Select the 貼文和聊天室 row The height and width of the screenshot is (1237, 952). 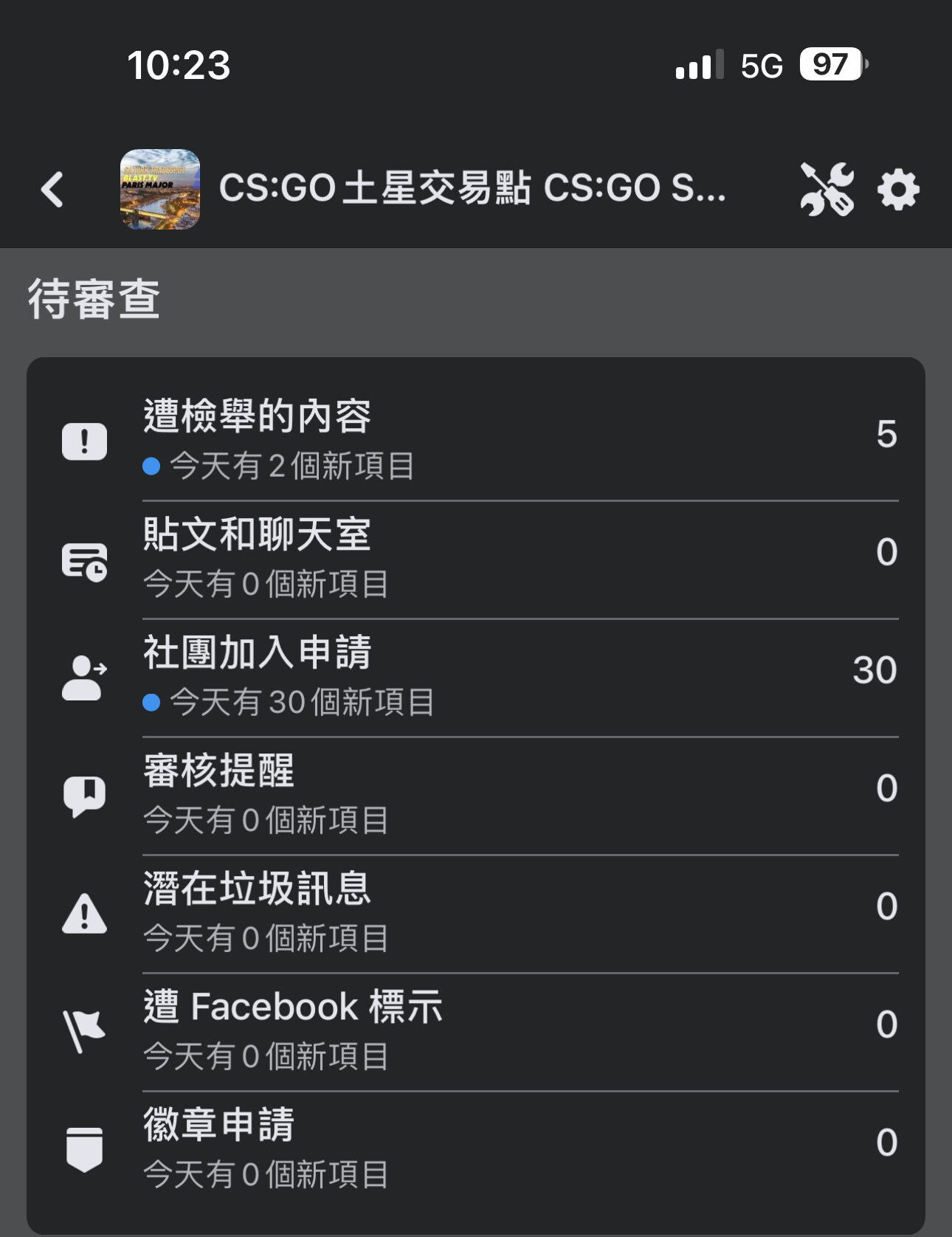pyautogui.click(x=476, y=557)
